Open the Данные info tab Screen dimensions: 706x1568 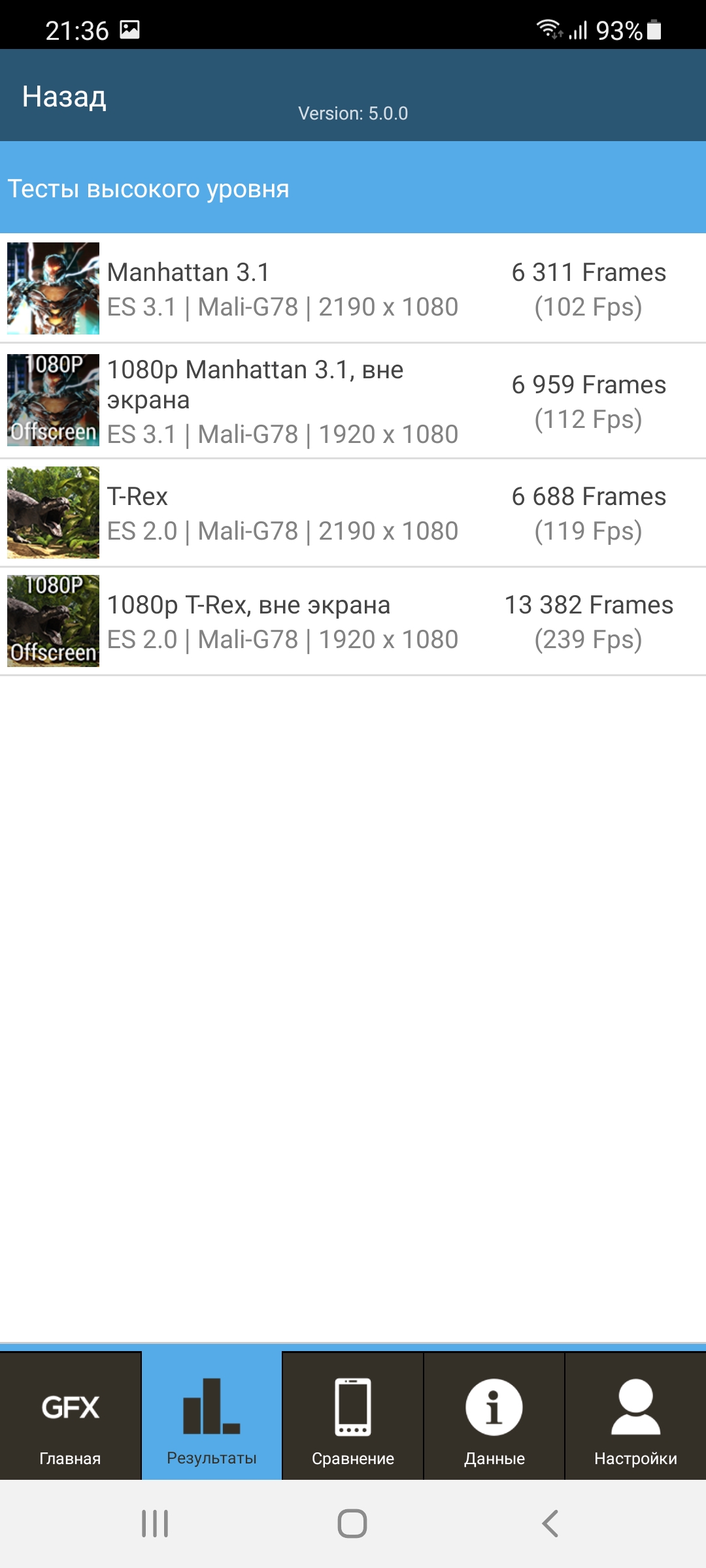click(x=494, y=1416)
